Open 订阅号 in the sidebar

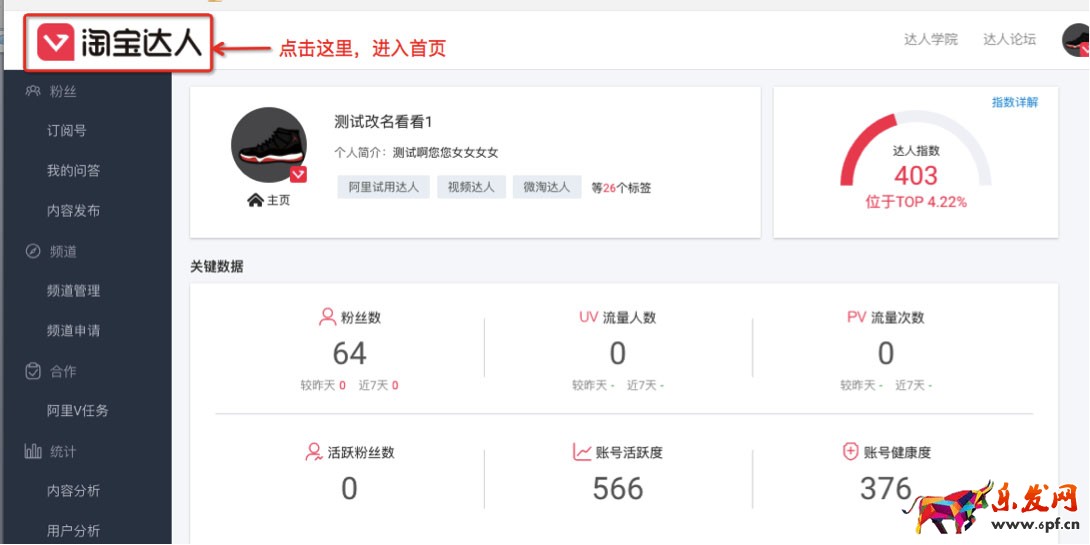pos(67,131)
